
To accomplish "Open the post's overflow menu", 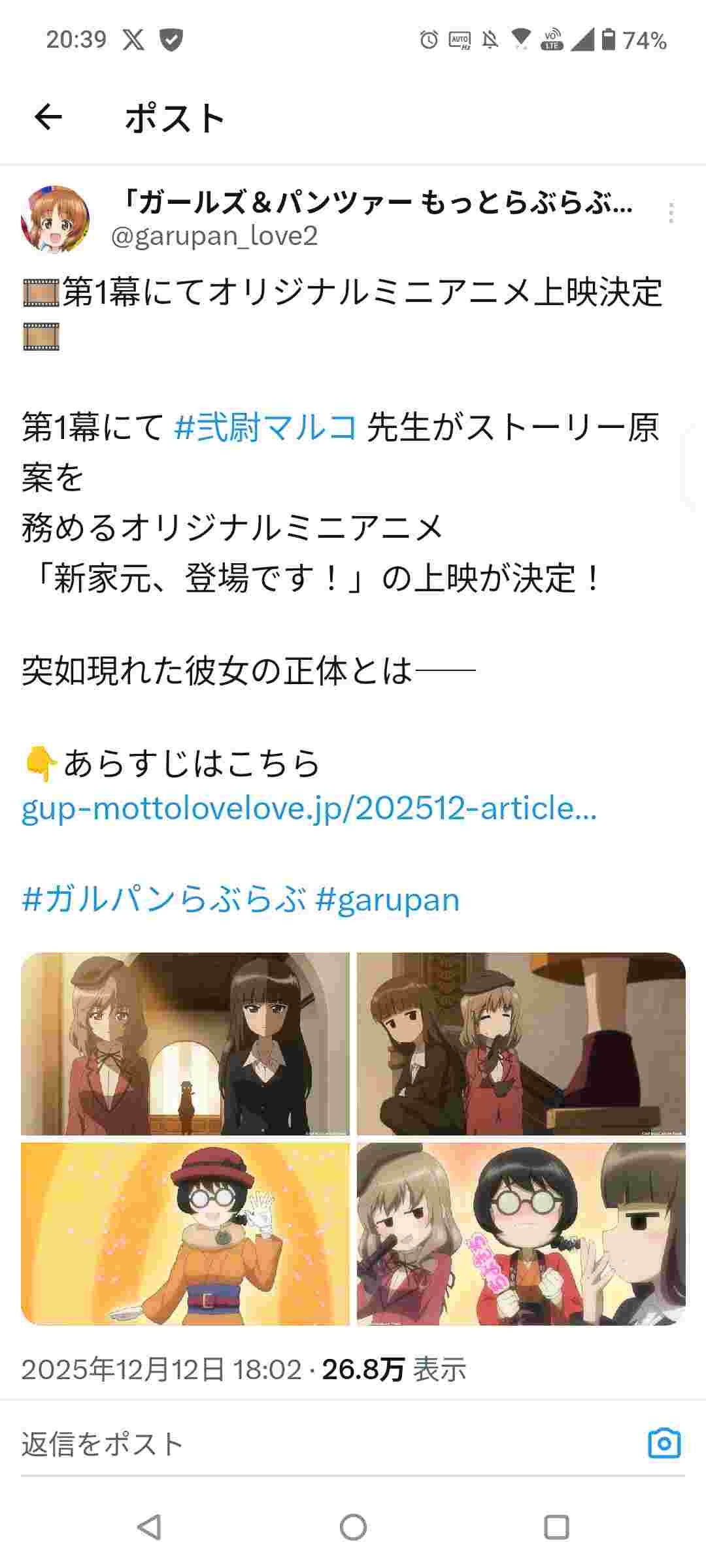I will [x=671, y=213].
